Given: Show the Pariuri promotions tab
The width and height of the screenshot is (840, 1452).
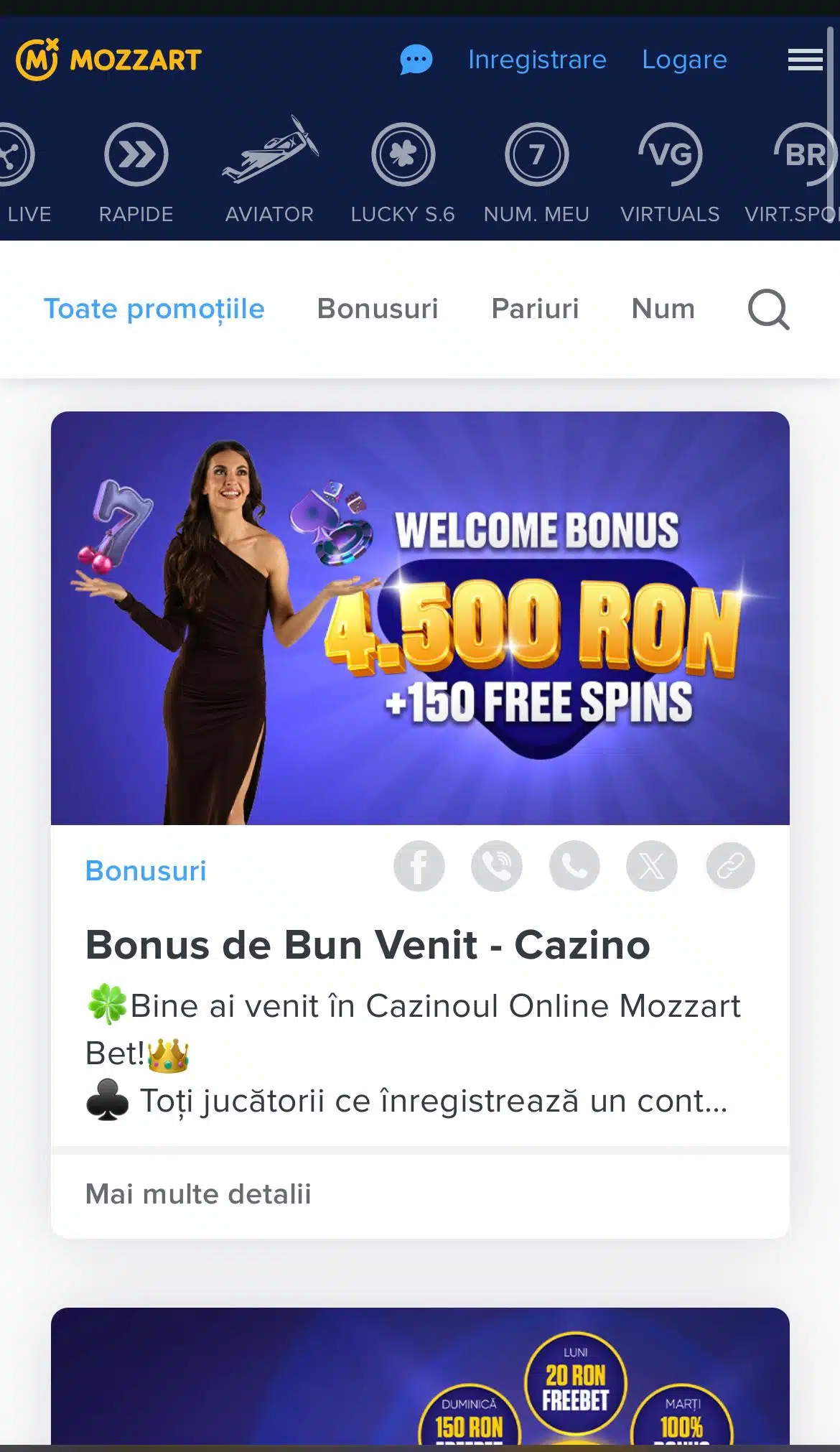Looking at the screenshot, I should (535, 309).
